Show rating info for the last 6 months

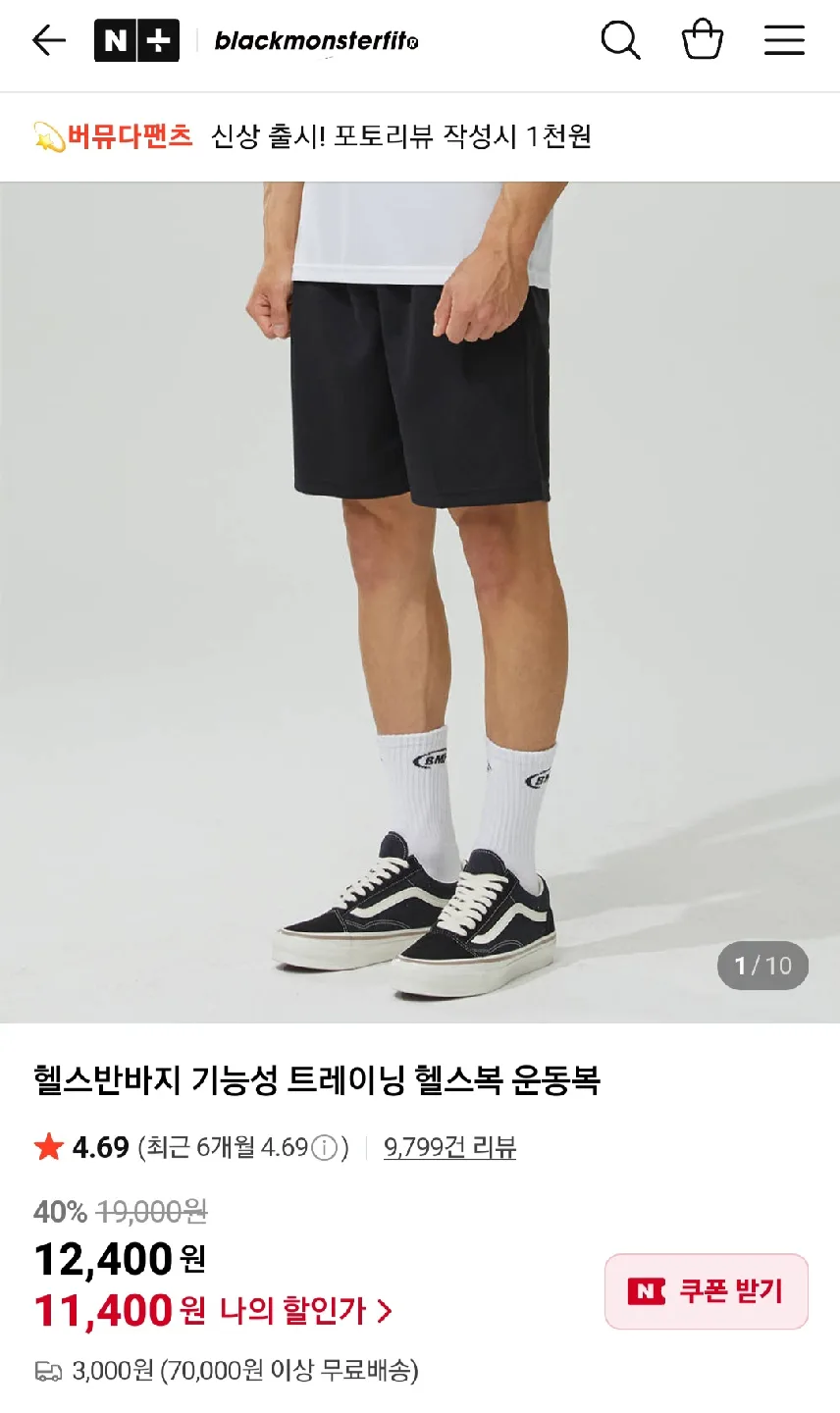coord(325,1147)
